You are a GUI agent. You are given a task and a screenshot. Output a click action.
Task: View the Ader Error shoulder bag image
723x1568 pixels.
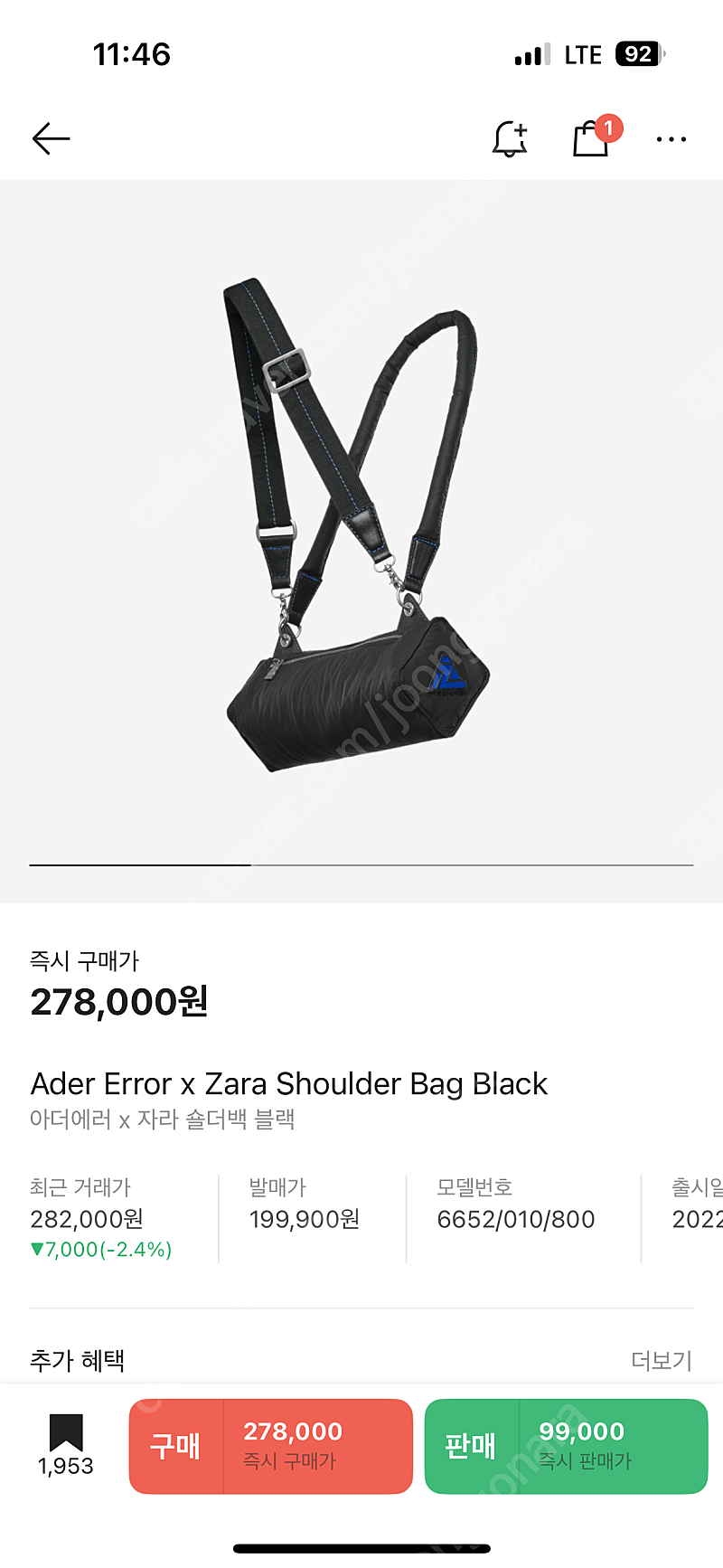click(357, 524)
